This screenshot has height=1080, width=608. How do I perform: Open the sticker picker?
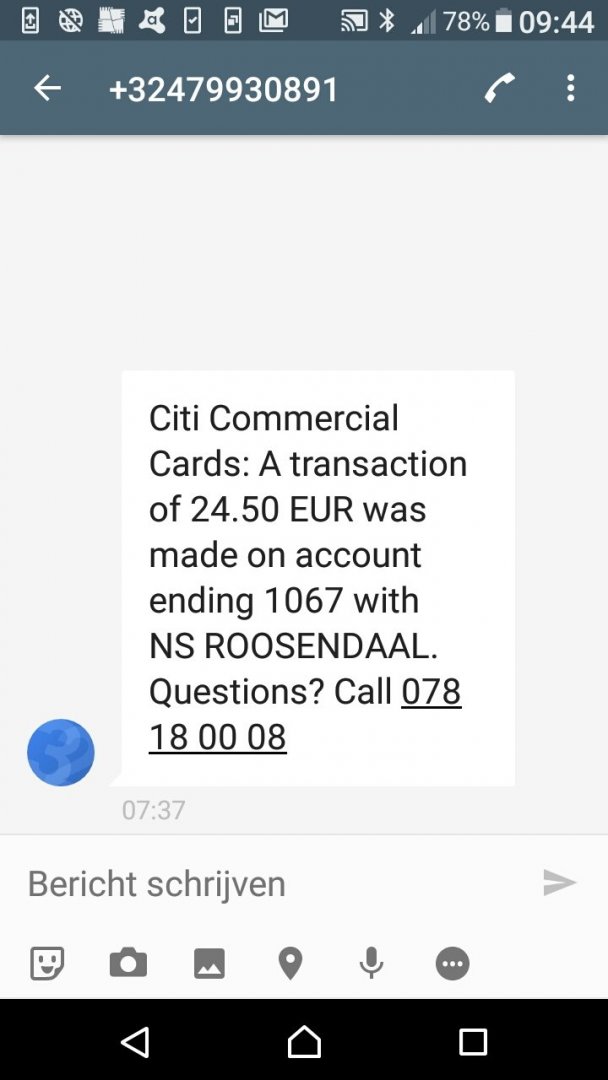(47, 963)
